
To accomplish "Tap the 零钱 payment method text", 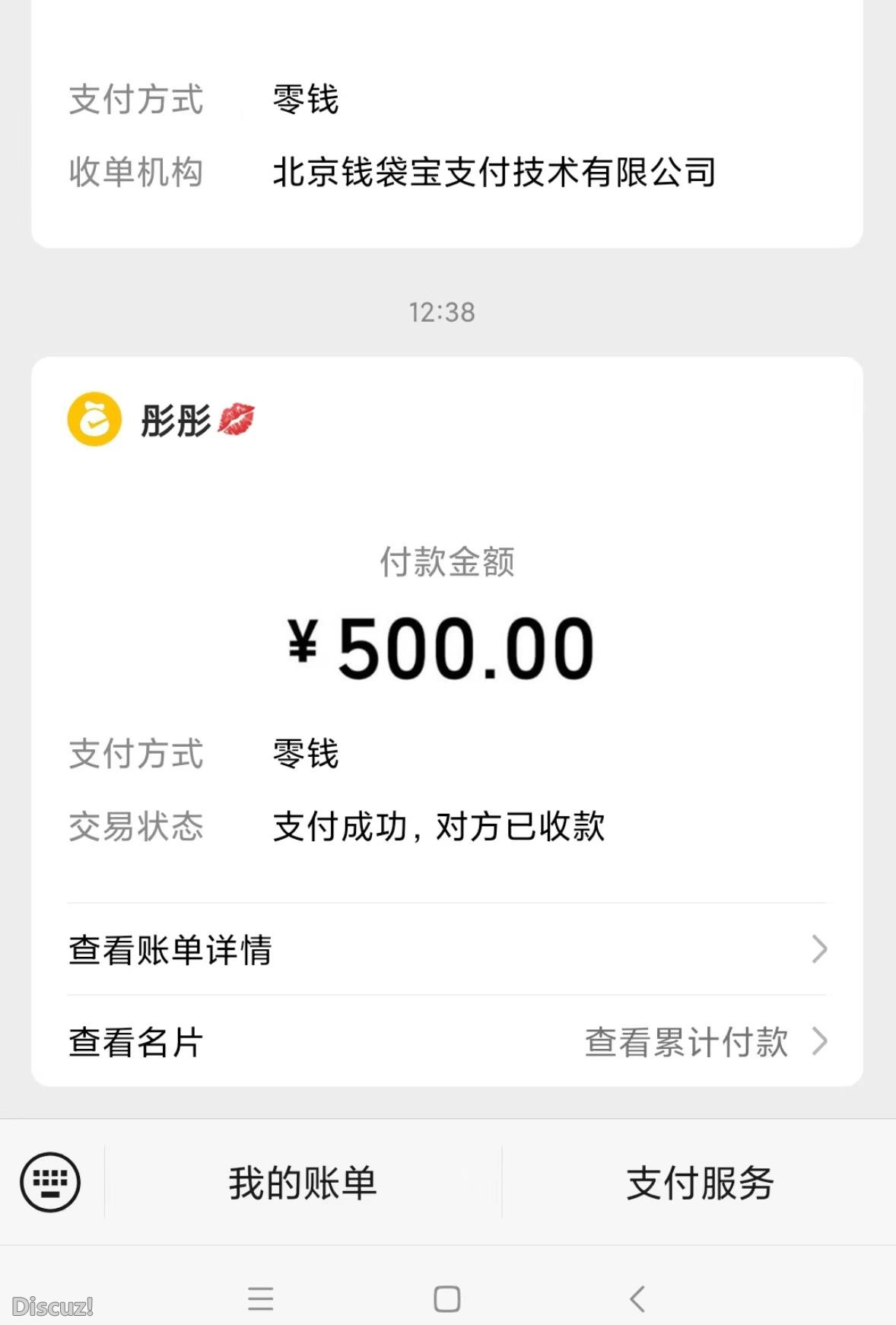I will [x=304, y=753].
